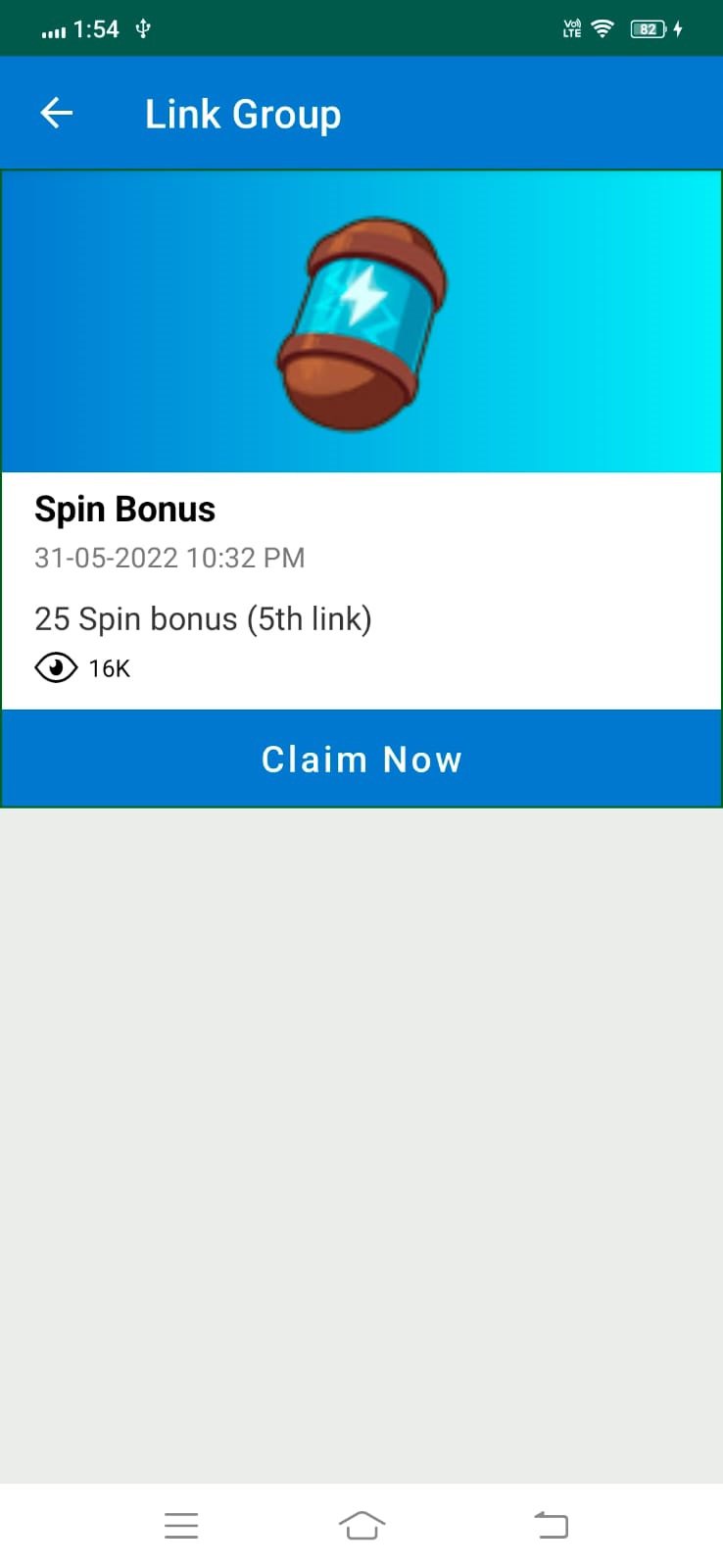Image resolution: width=723 pixels, height=1568 pixels.
Task: Tap the back navigation key at bottom right
Action: [x=552, y=1525]
